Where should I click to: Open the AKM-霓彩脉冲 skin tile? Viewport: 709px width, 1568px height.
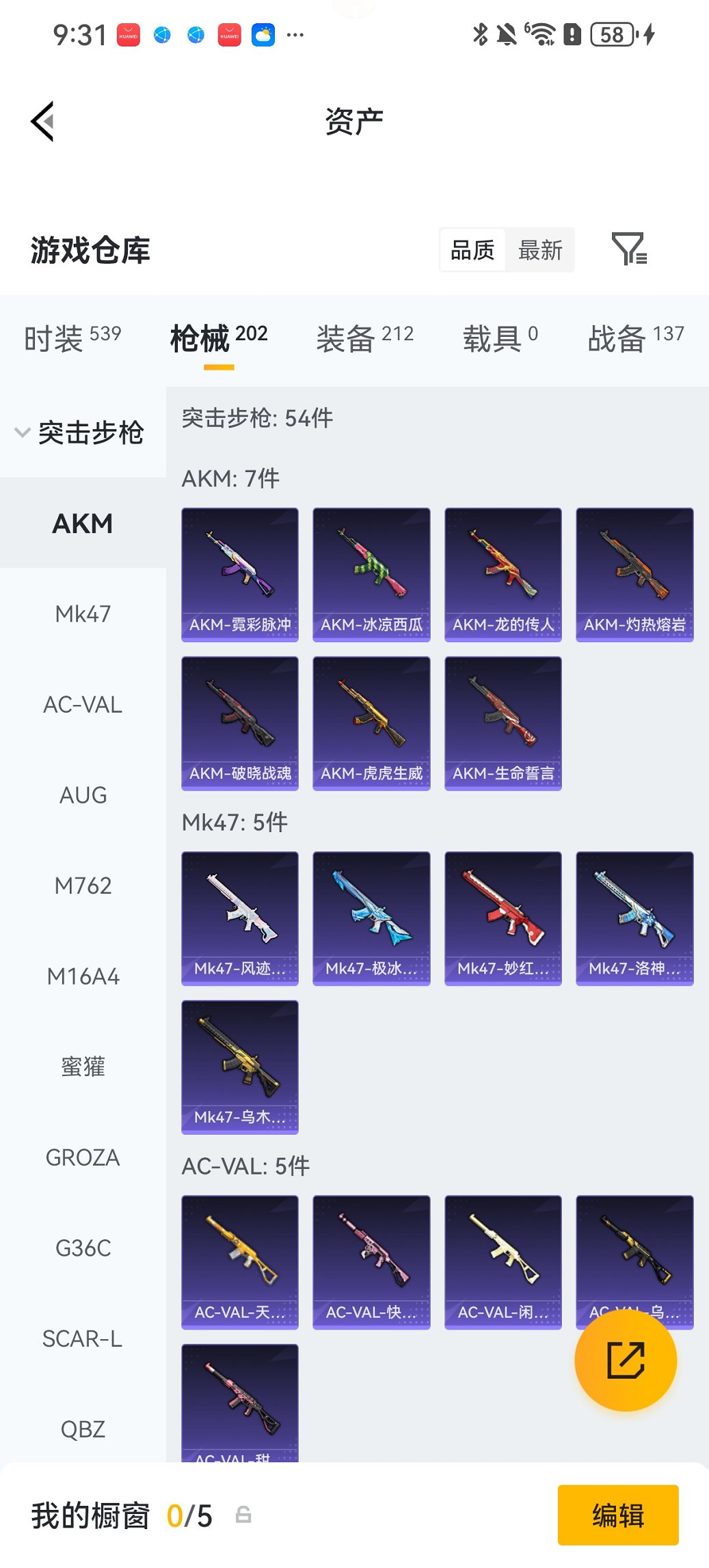(240, 574)
